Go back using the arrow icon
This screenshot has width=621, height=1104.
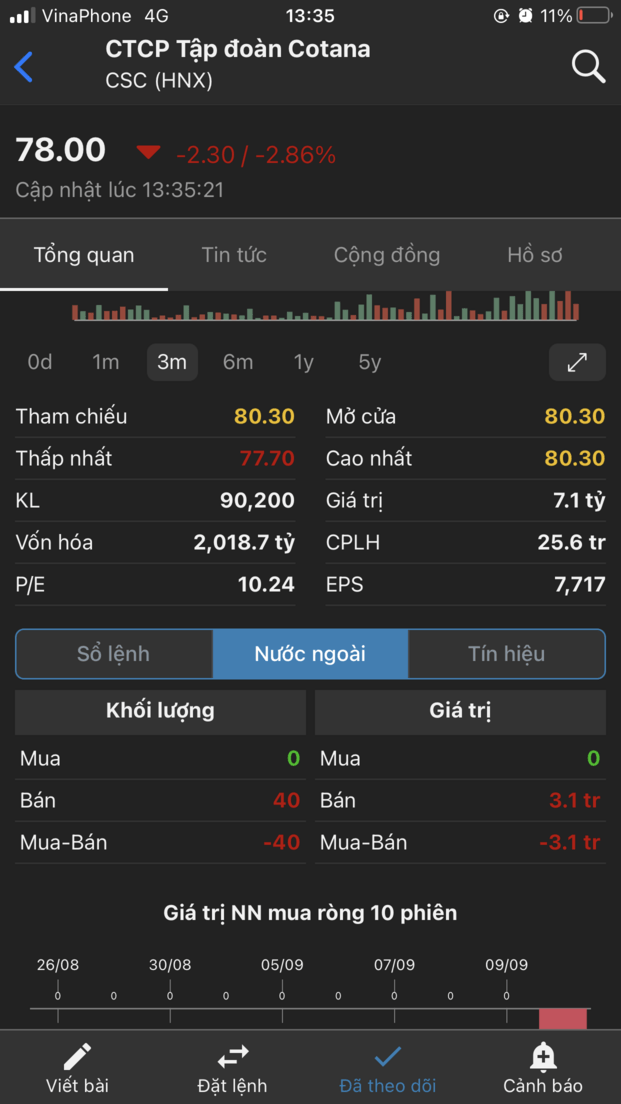24,67
